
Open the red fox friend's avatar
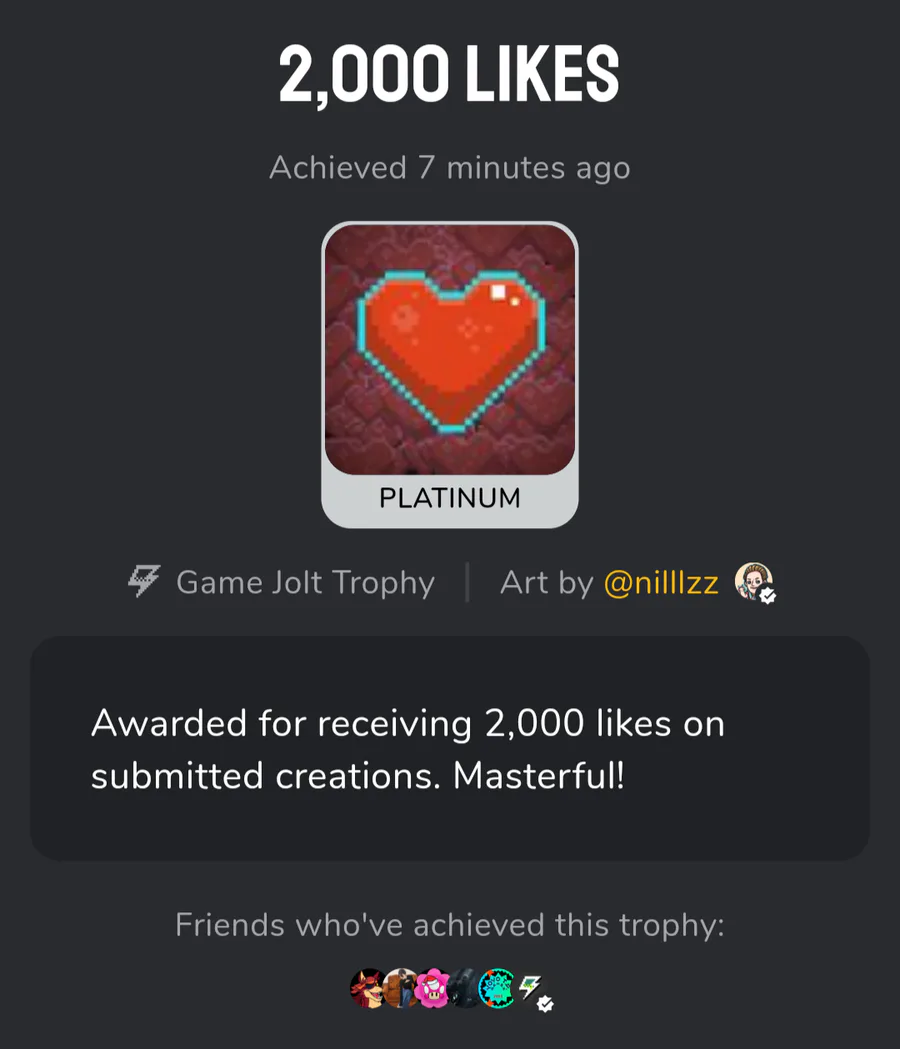[x=367, y=988]
